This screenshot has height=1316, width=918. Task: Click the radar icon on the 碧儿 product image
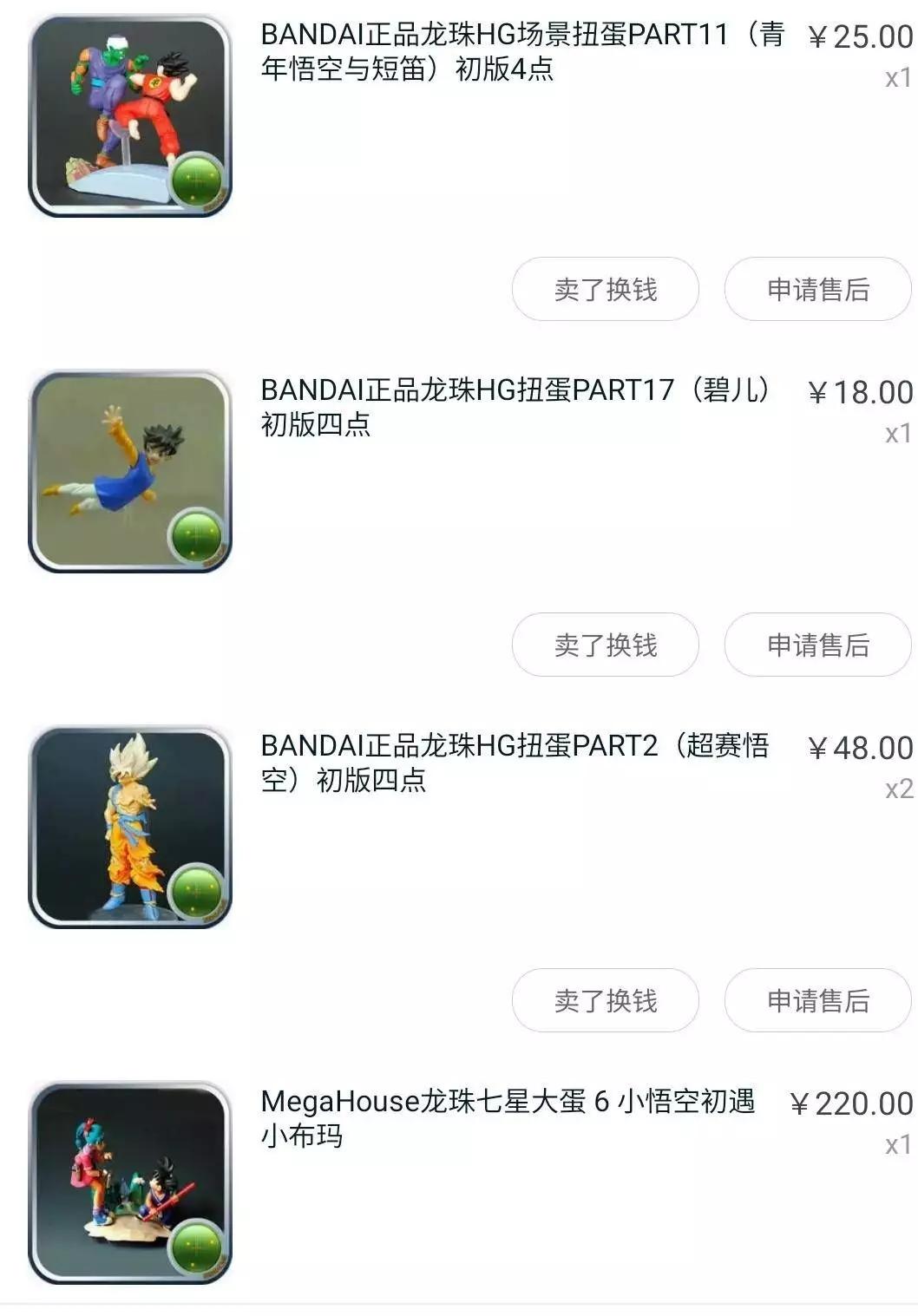[x=196, y=536]
